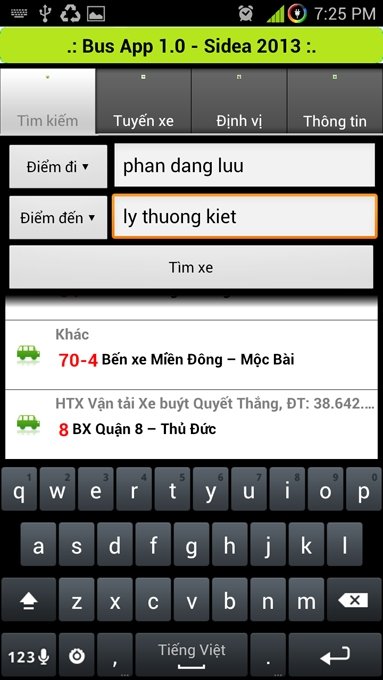Open route 8 BX Quận 8 – Thủ Đức
This screenshot has height=680, width=383.
coord(191,424)
